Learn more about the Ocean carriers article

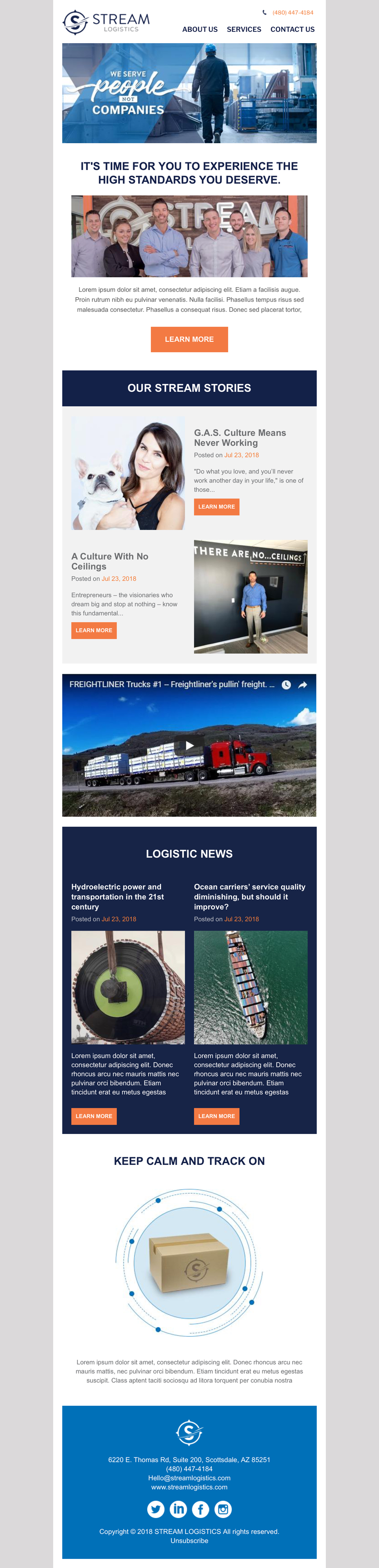(x=216, y=1116)
